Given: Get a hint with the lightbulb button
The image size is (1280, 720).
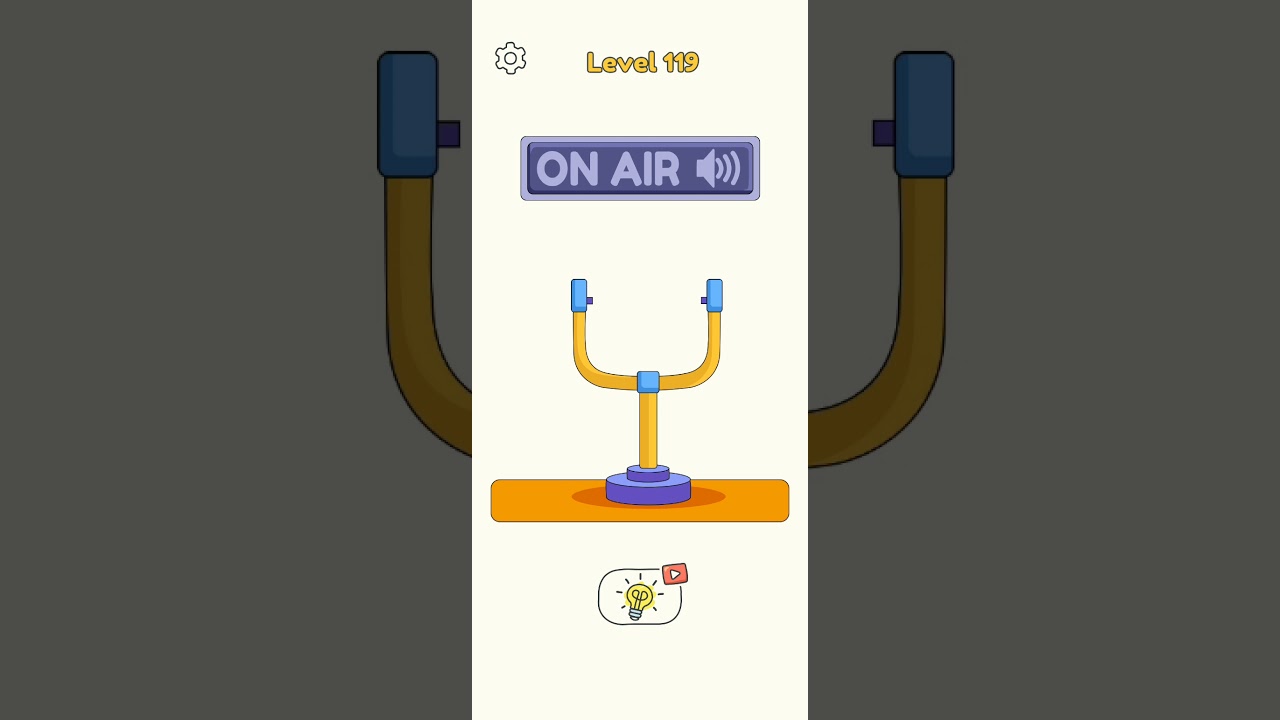Looking at the screenshot, I should point(640,596).
